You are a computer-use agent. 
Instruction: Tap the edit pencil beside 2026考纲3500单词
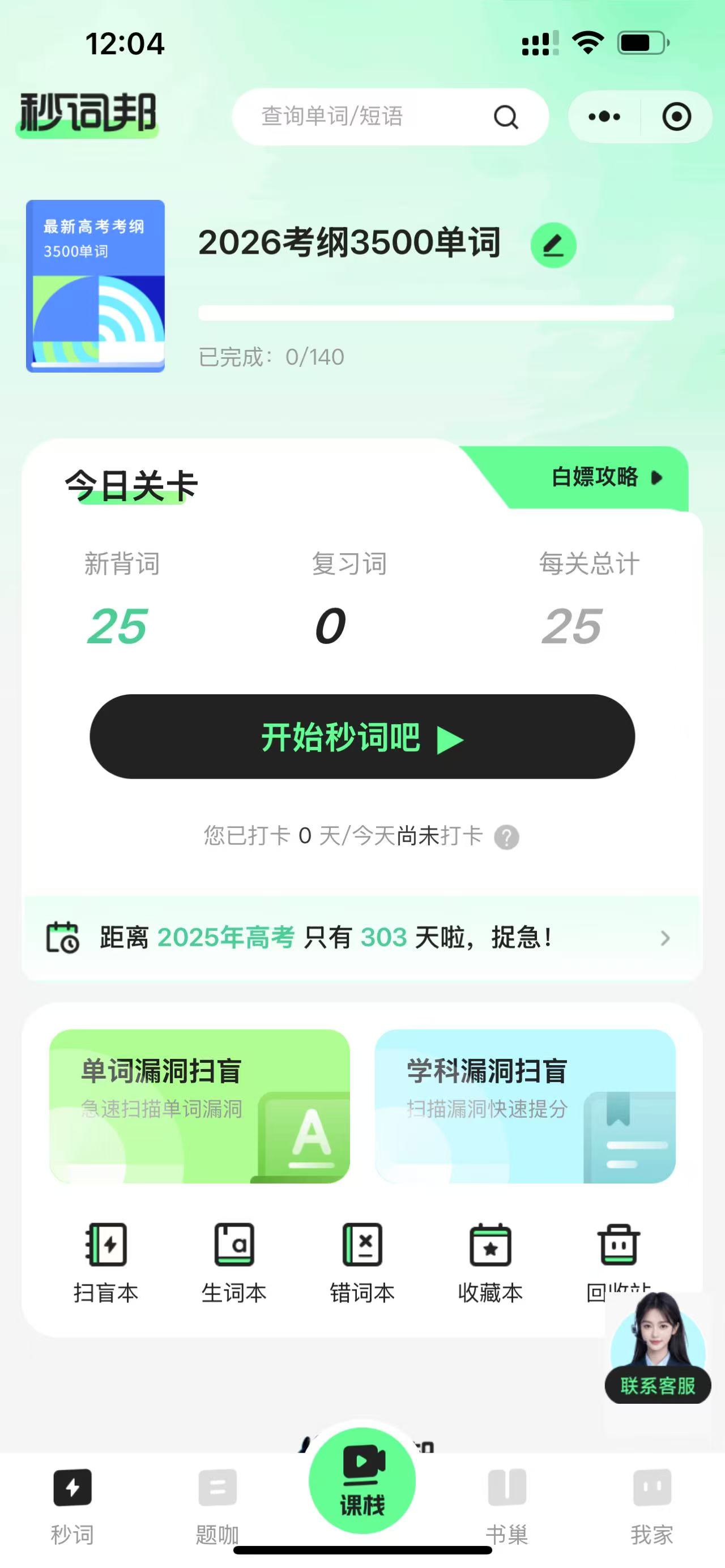pos(554,246)
